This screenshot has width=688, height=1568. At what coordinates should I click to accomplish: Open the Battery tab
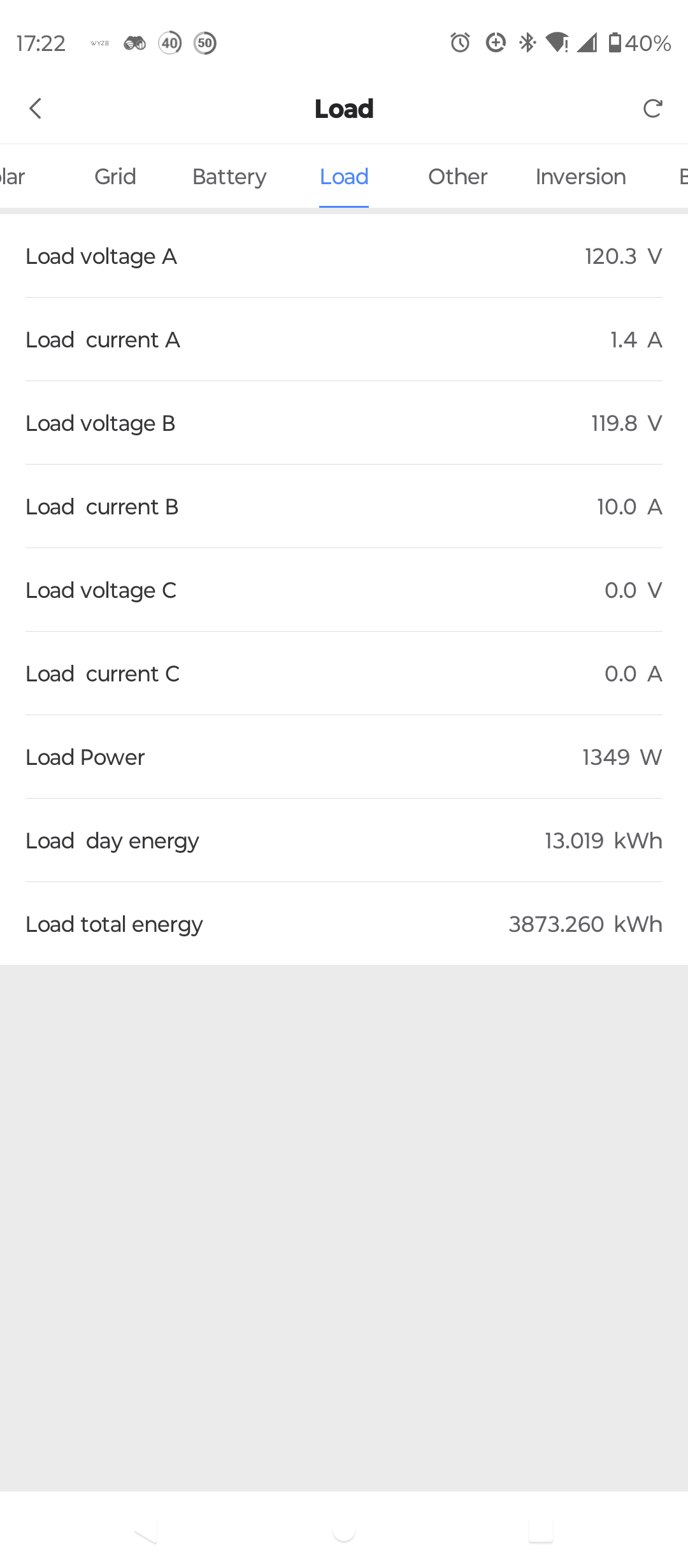click(229, 177)
